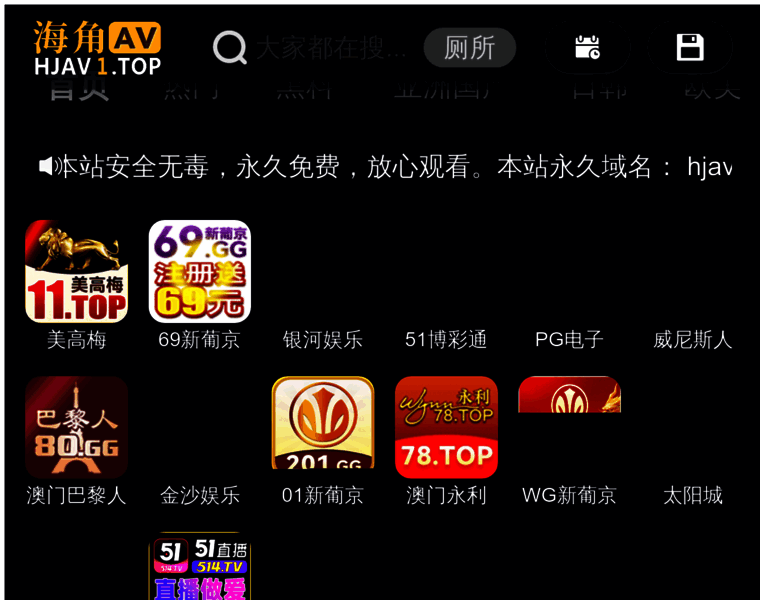Open the 美高梅 tile
The height and width of the screenshot is (600, 760).
click(x=76, y=272)
